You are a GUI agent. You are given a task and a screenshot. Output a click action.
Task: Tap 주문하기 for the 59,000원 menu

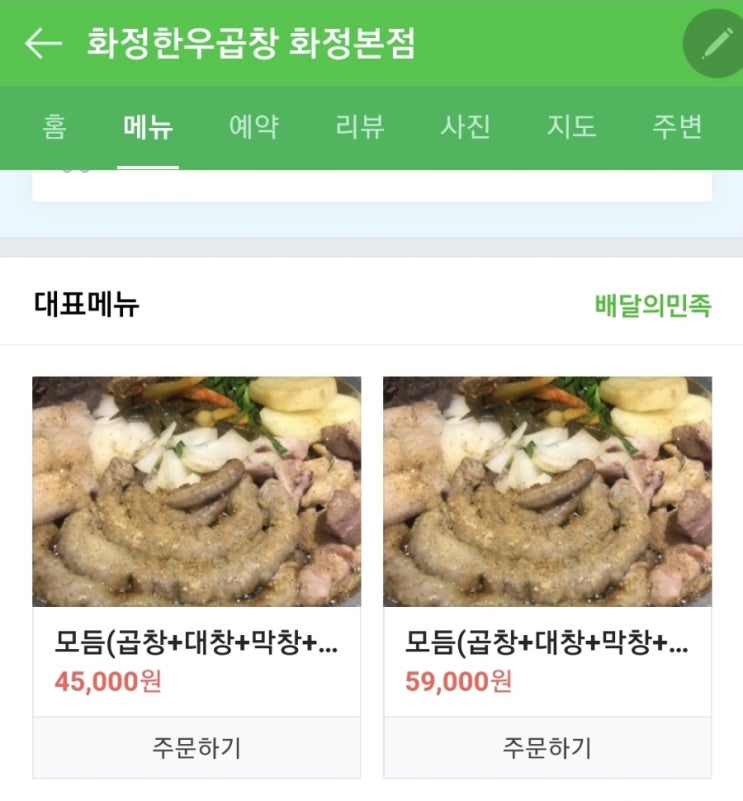[x=547, y=747]
